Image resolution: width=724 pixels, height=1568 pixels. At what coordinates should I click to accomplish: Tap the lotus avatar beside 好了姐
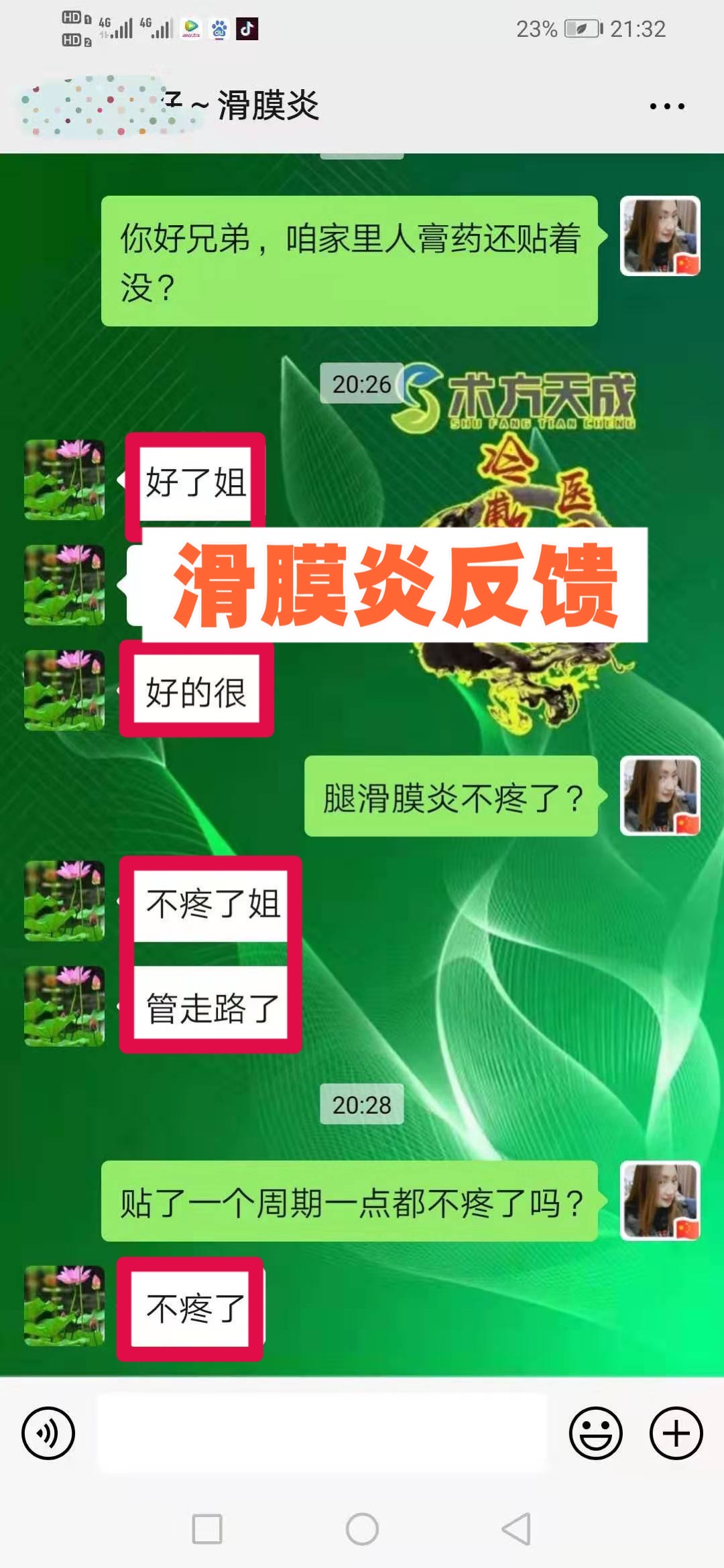[64, 480]
